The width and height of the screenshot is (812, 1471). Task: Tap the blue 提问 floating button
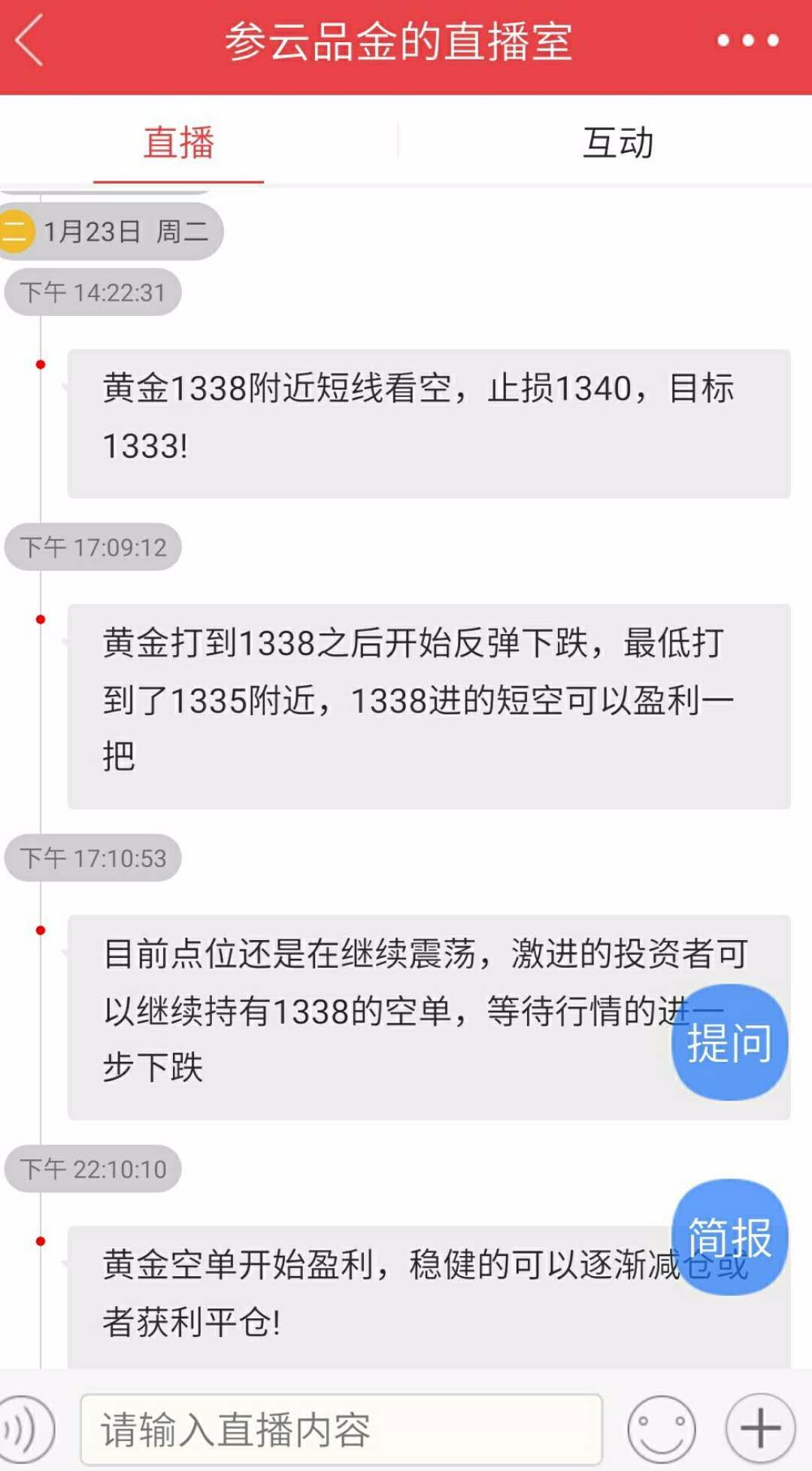[729, 1042]
